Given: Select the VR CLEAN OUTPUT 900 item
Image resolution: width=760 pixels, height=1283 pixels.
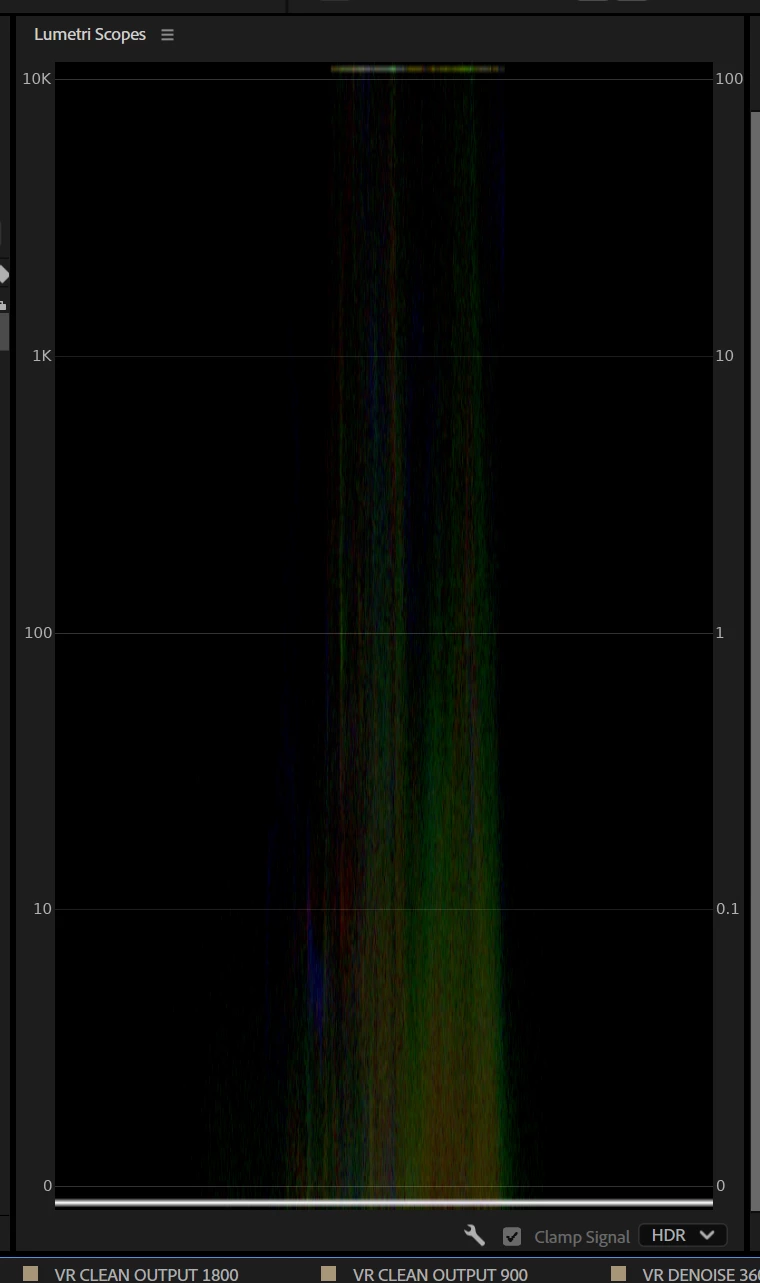Looking at the screenshot, I should [440, 1274].
